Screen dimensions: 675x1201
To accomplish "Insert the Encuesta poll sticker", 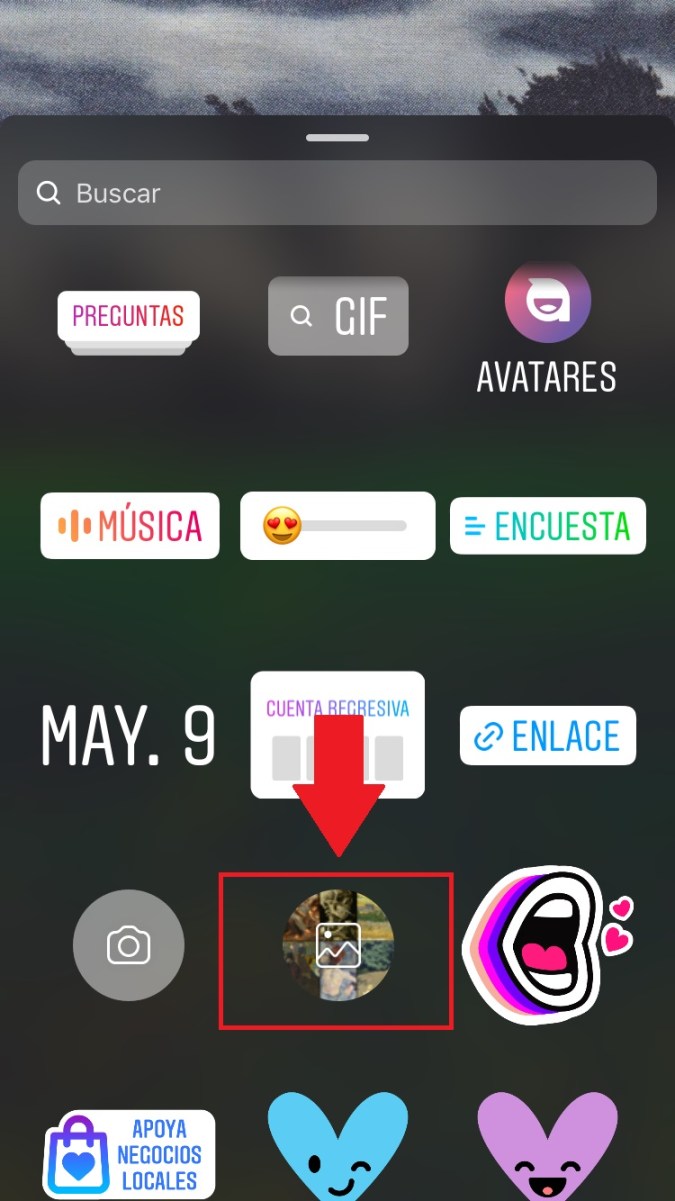I will click(548, 526).
